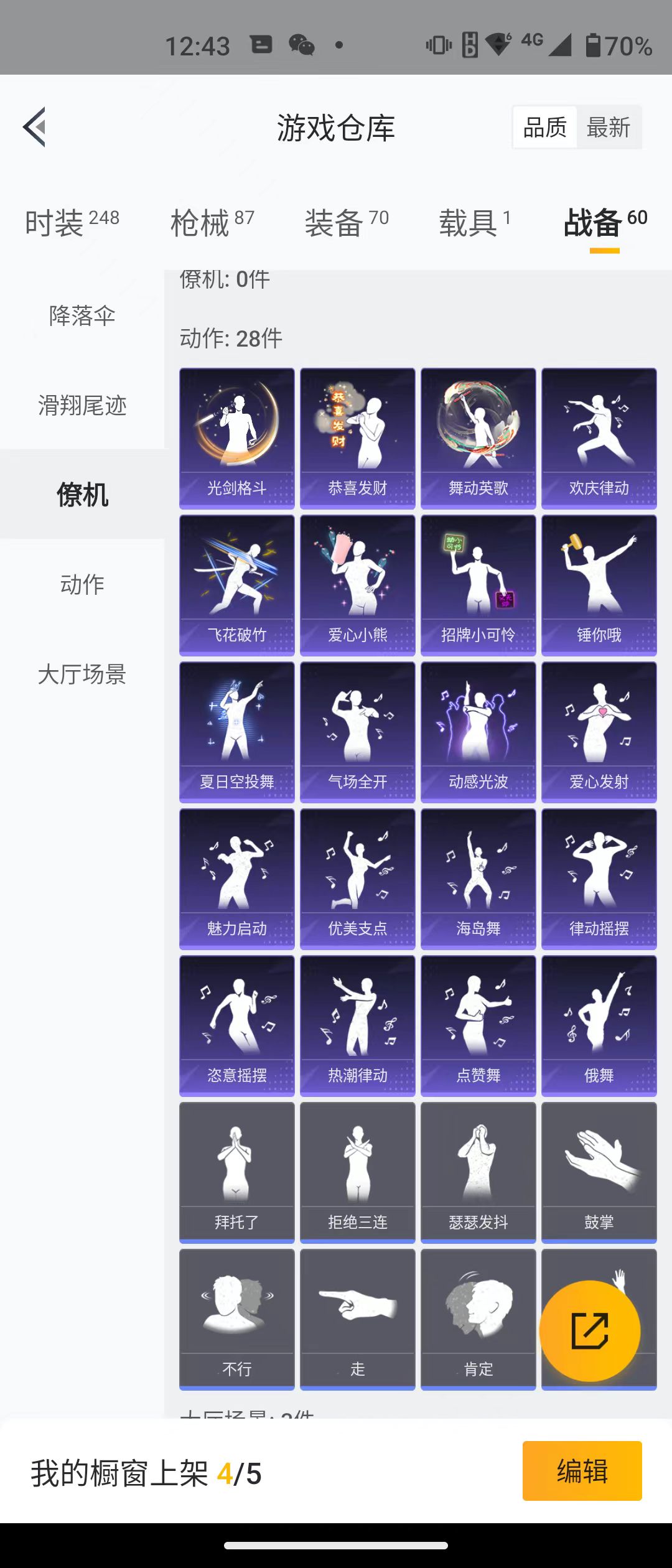Switch to the 时装 tab
The image size is (672, 1568).
pyautogui.click(x=72, y=223)
